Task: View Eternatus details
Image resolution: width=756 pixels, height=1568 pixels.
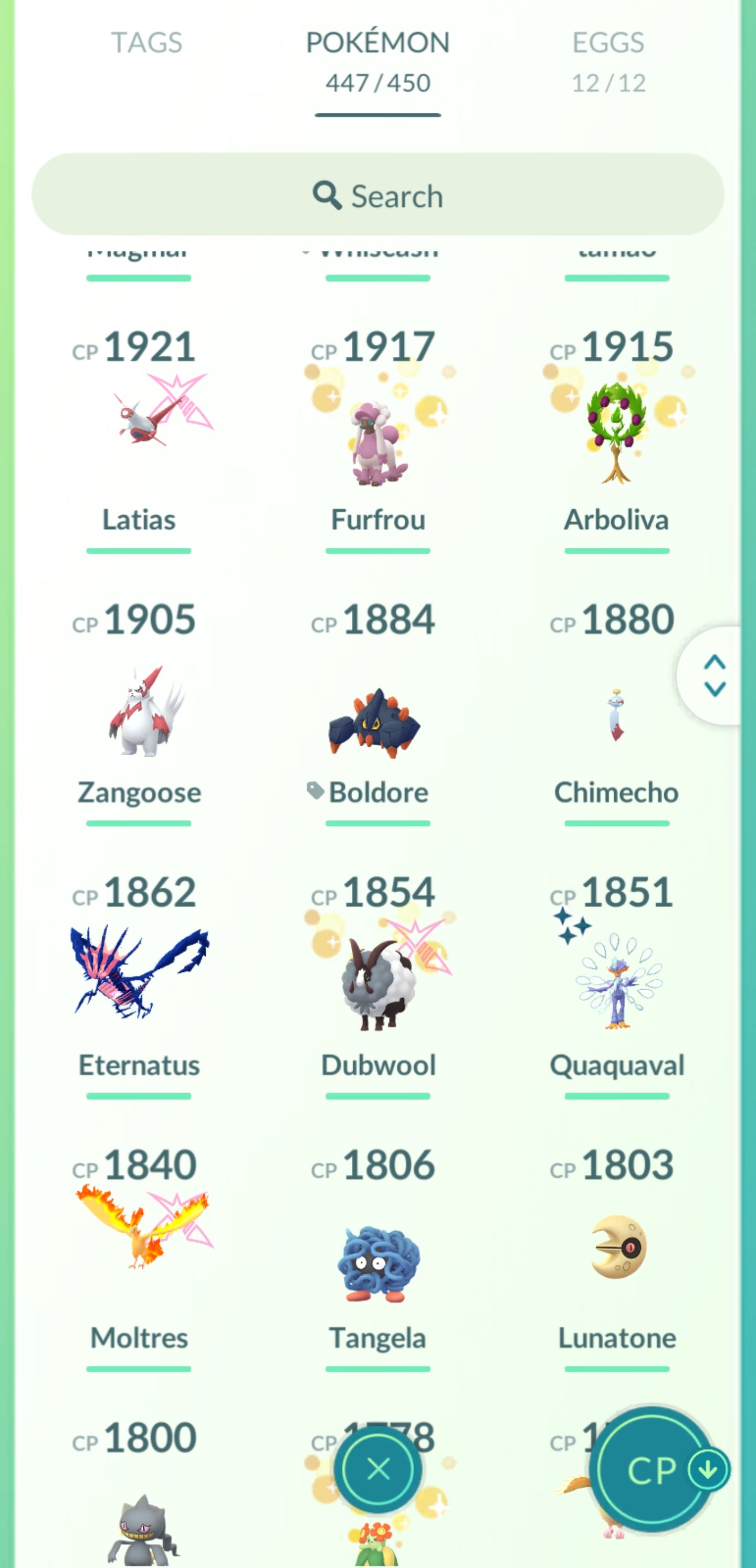Action: click(139, 974)
